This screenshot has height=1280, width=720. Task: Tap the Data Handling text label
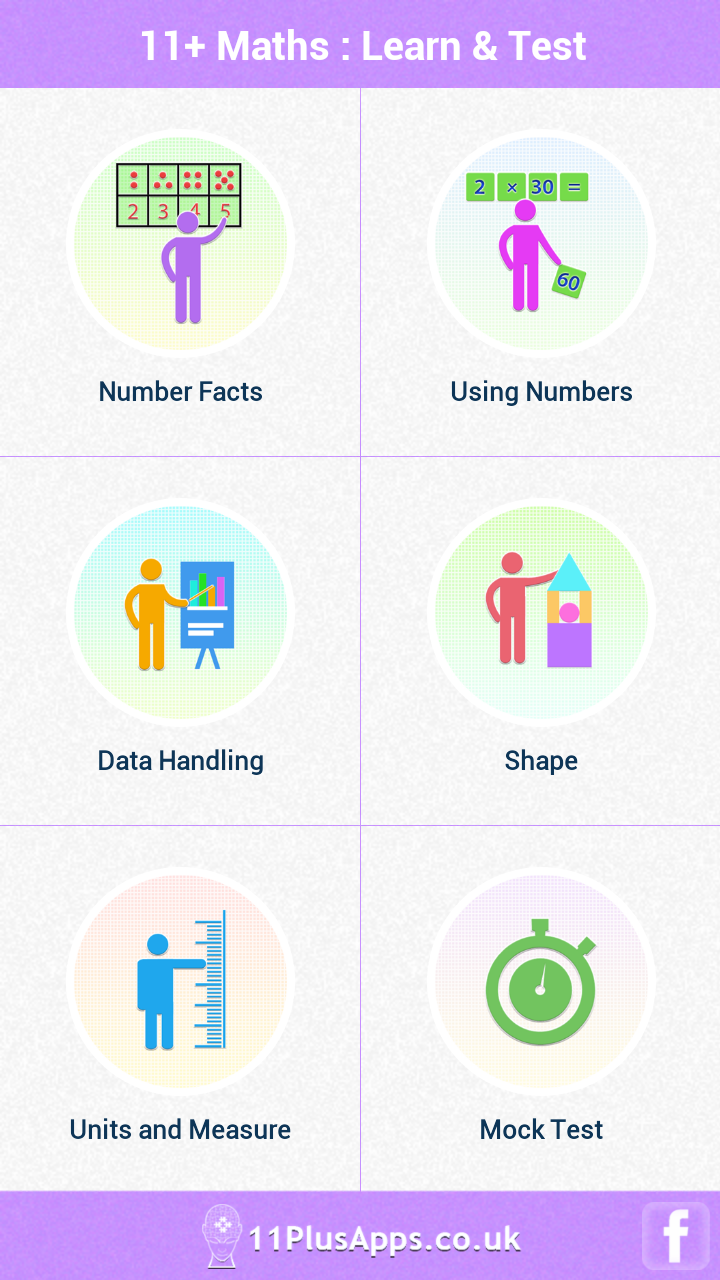180,760
